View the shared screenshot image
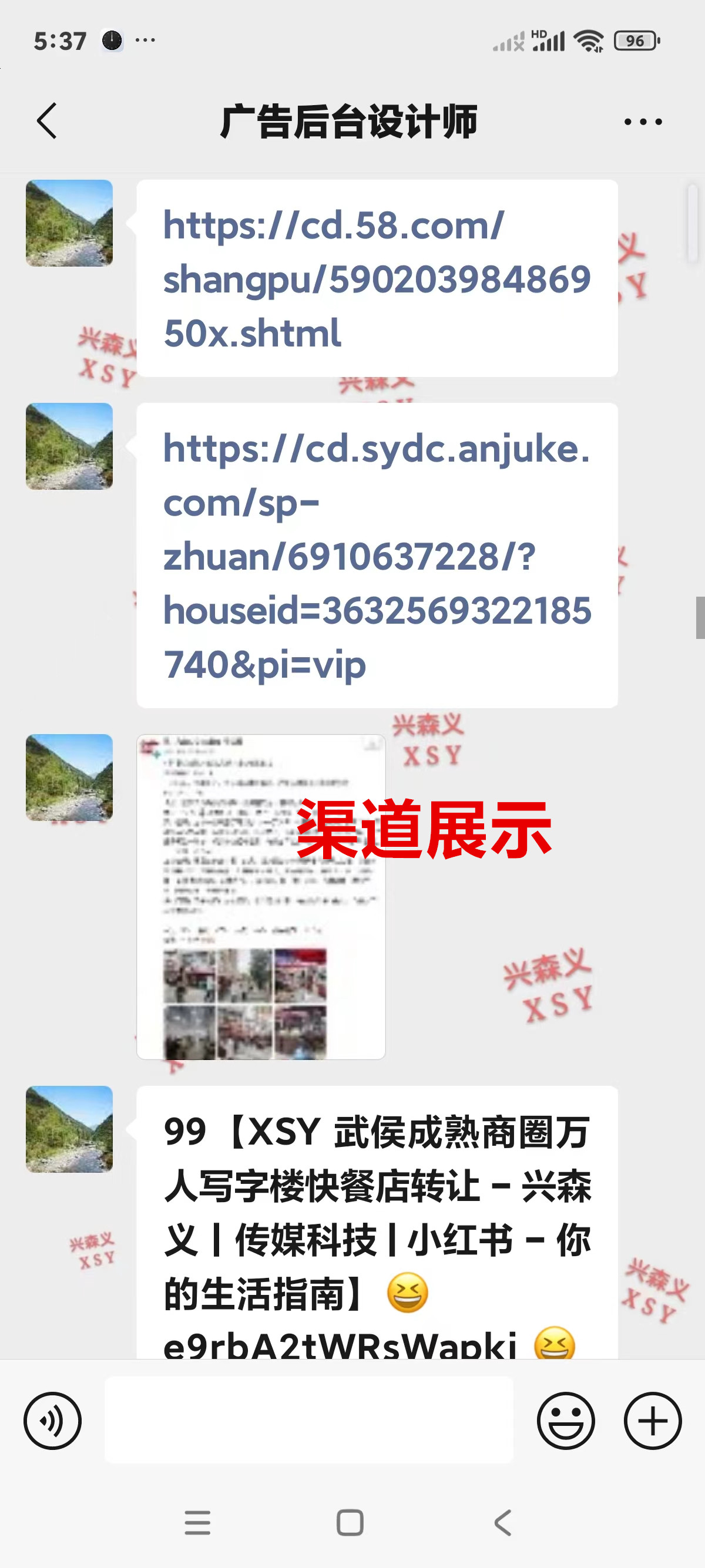The image size is (705, 1568). point(261,897)
